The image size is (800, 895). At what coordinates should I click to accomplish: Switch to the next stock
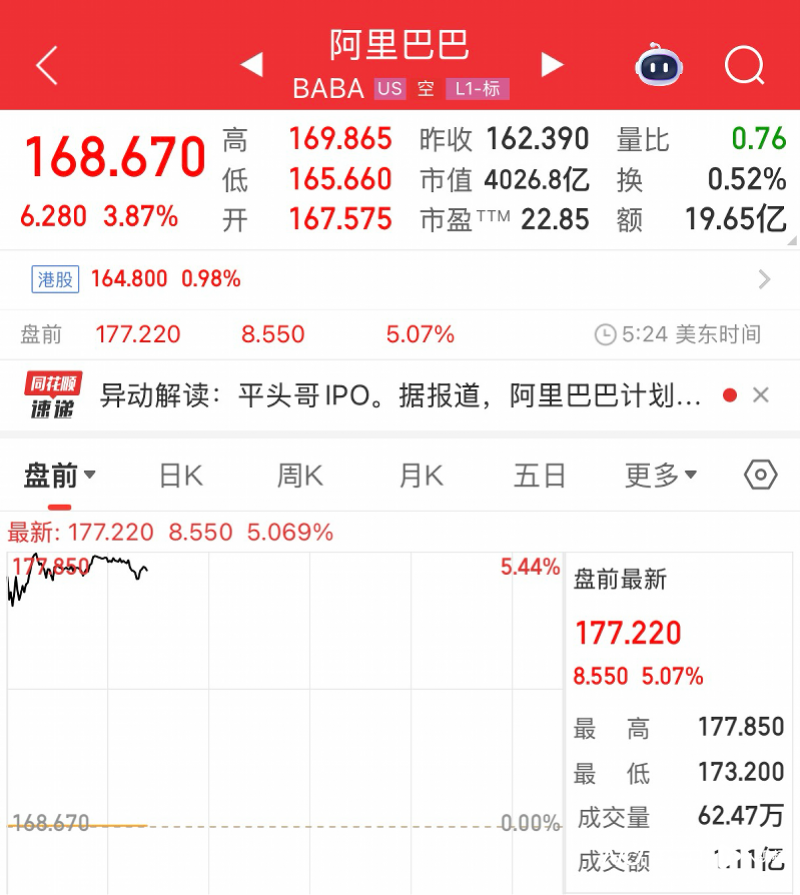click(552, 66)
